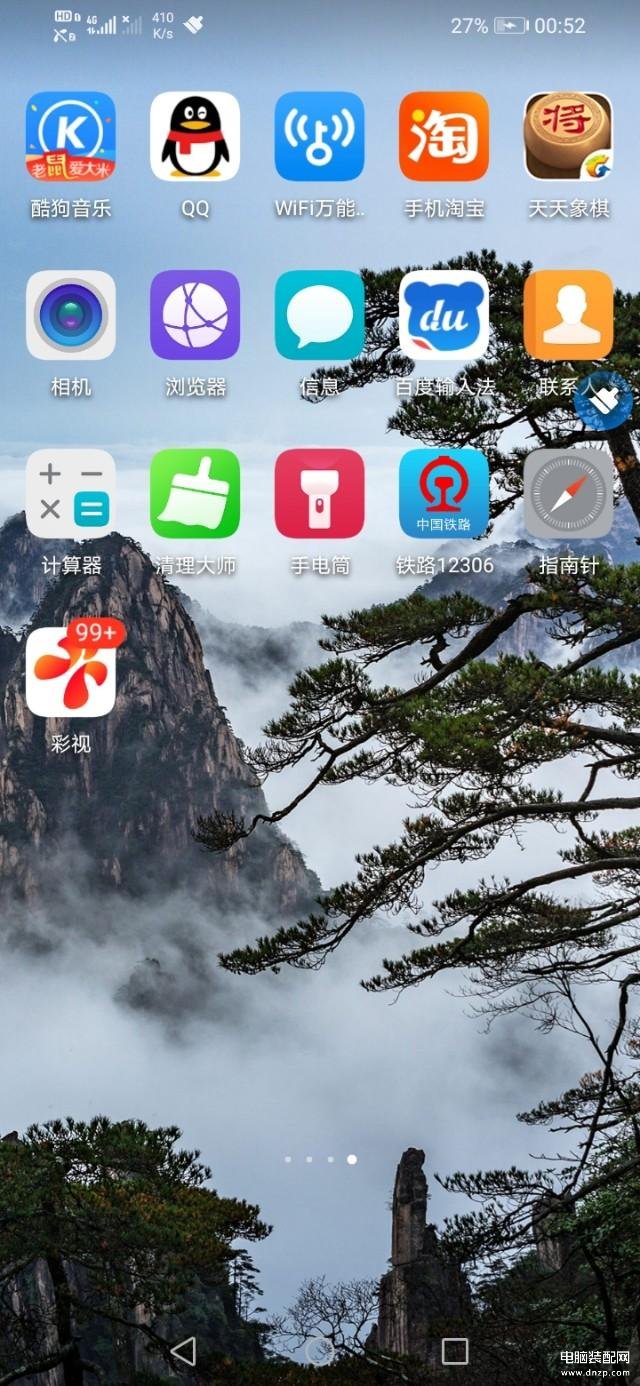This screenshot has height=1386, width=640.
Task: Open the 相机 camera app
Action: pos(70,315)
